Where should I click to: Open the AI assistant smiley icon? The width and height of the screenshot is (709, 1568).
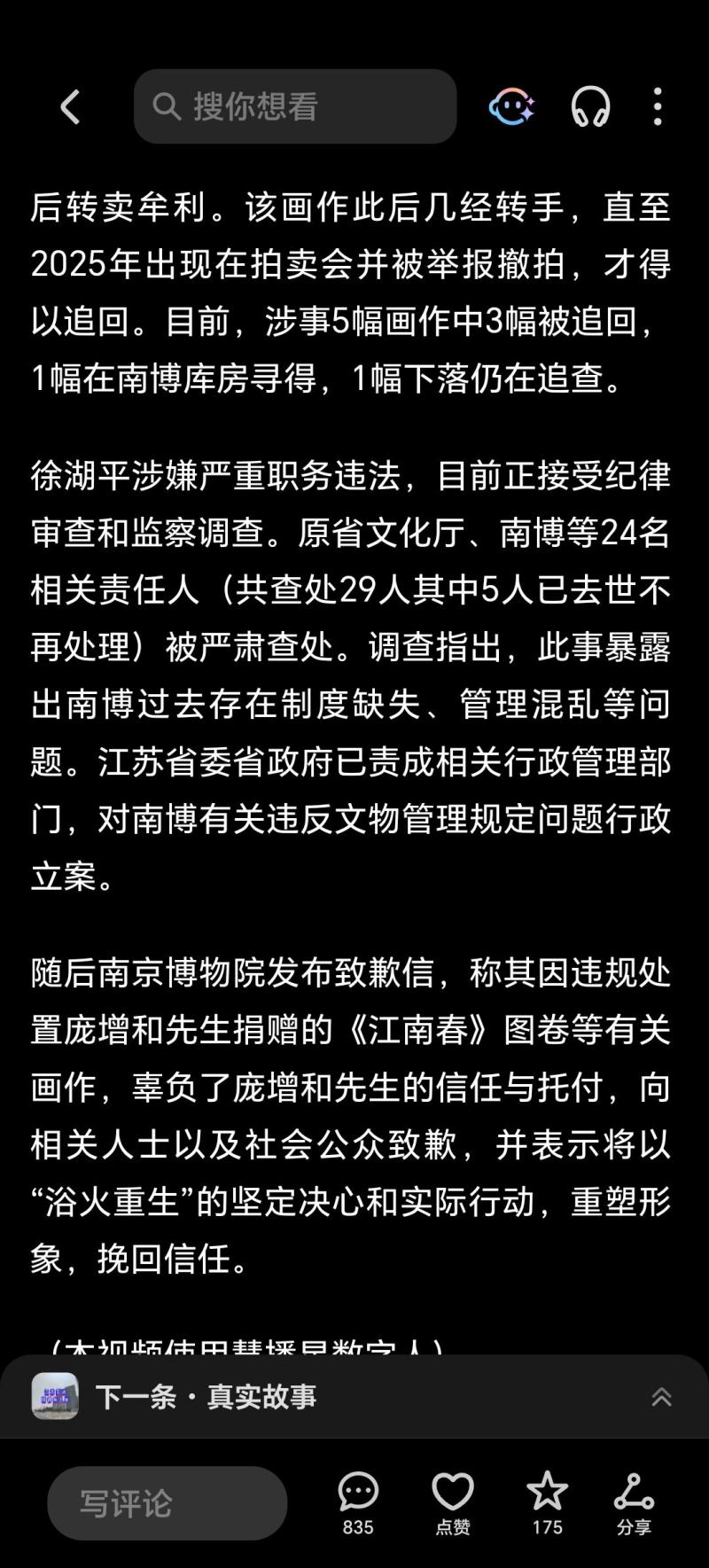click(x=511, y=107)
